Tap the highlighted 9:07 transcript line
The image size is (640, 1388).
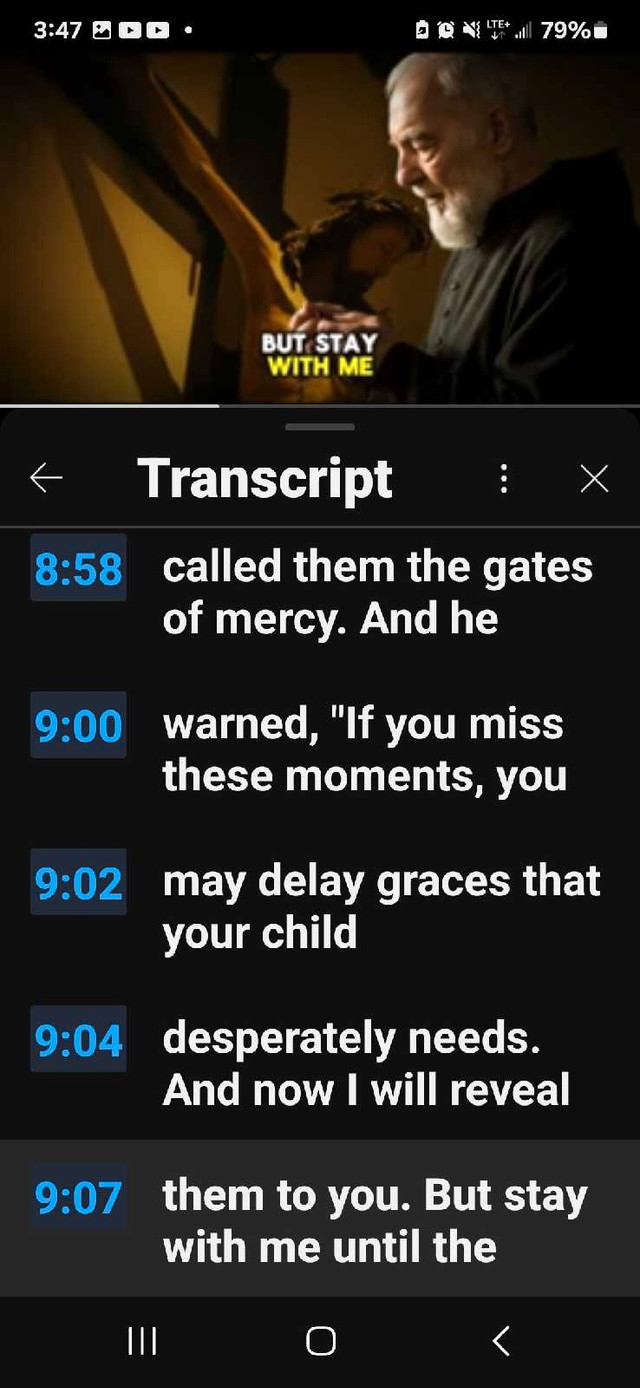tap(320, 1220)
